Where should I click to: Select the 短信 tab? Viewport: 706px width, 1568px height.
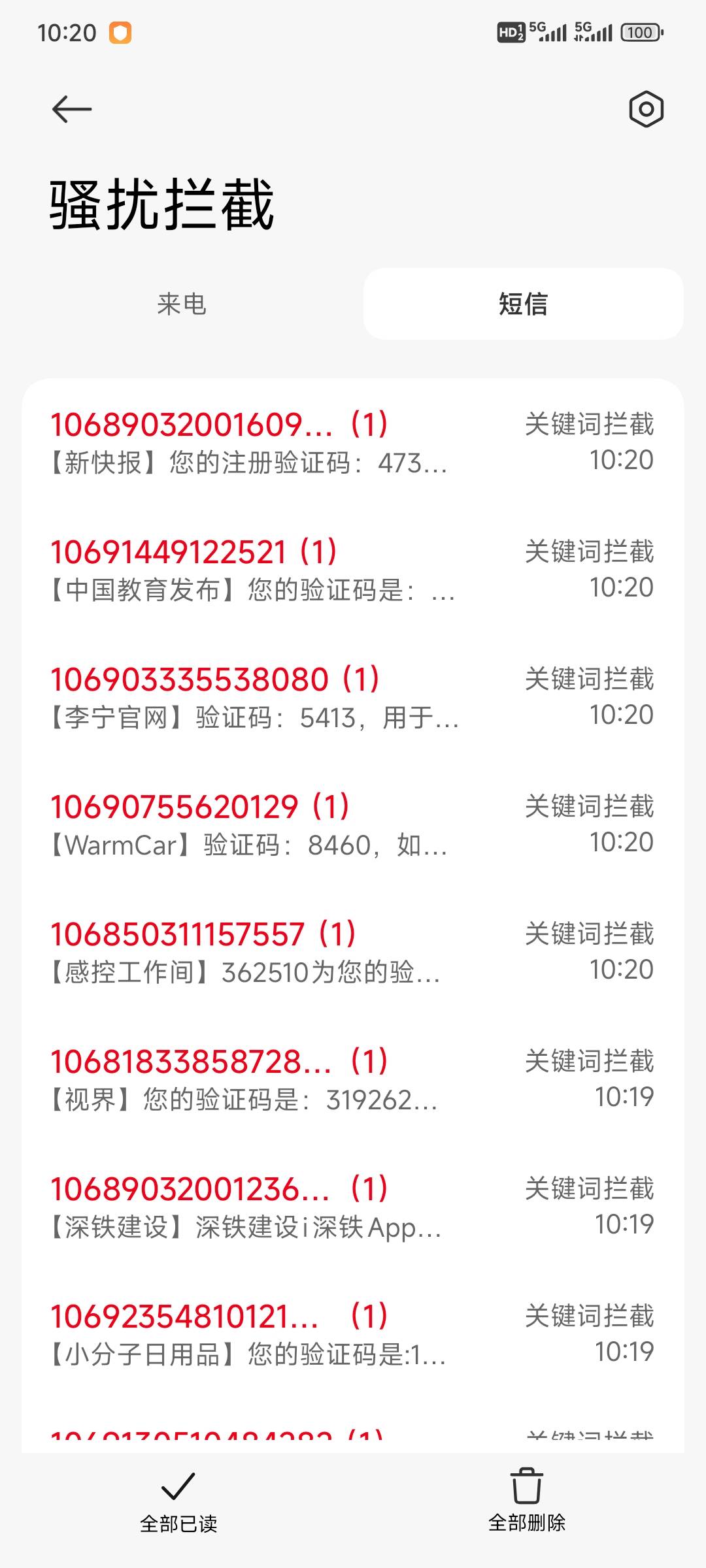[523, 304]
